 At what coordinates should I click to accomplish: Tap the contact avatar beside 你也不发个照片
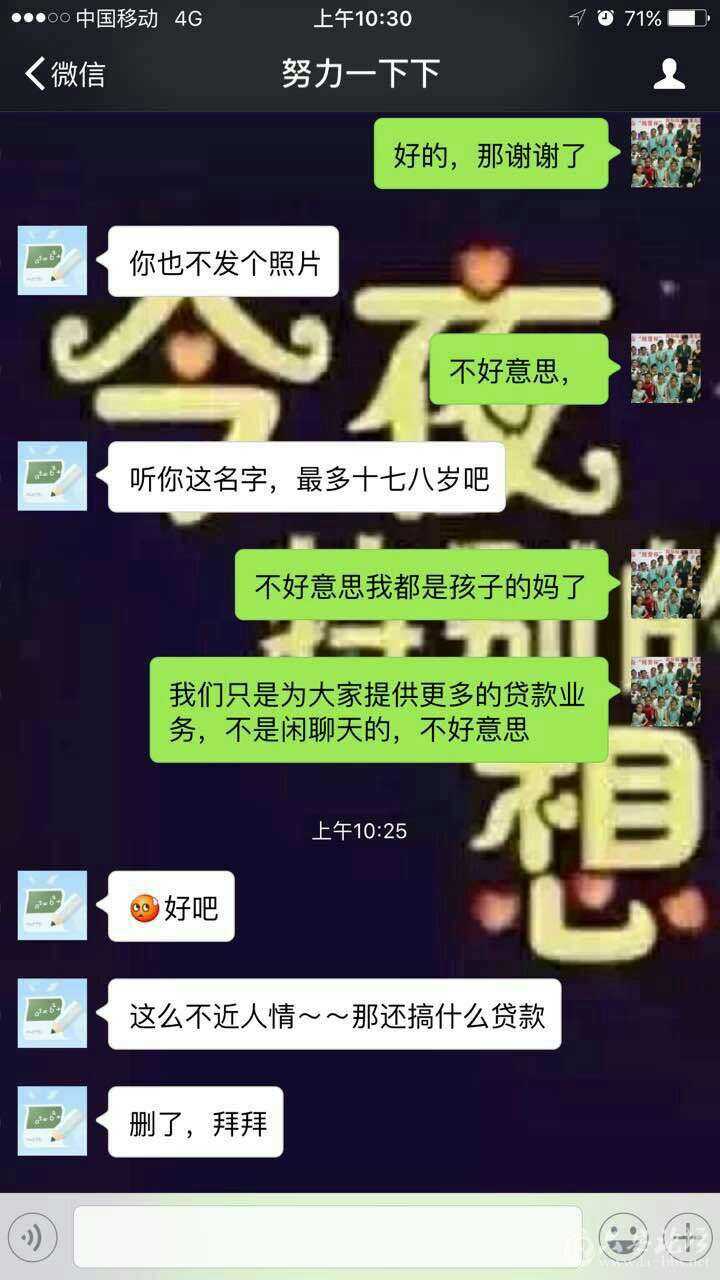(x=52, y=261)
